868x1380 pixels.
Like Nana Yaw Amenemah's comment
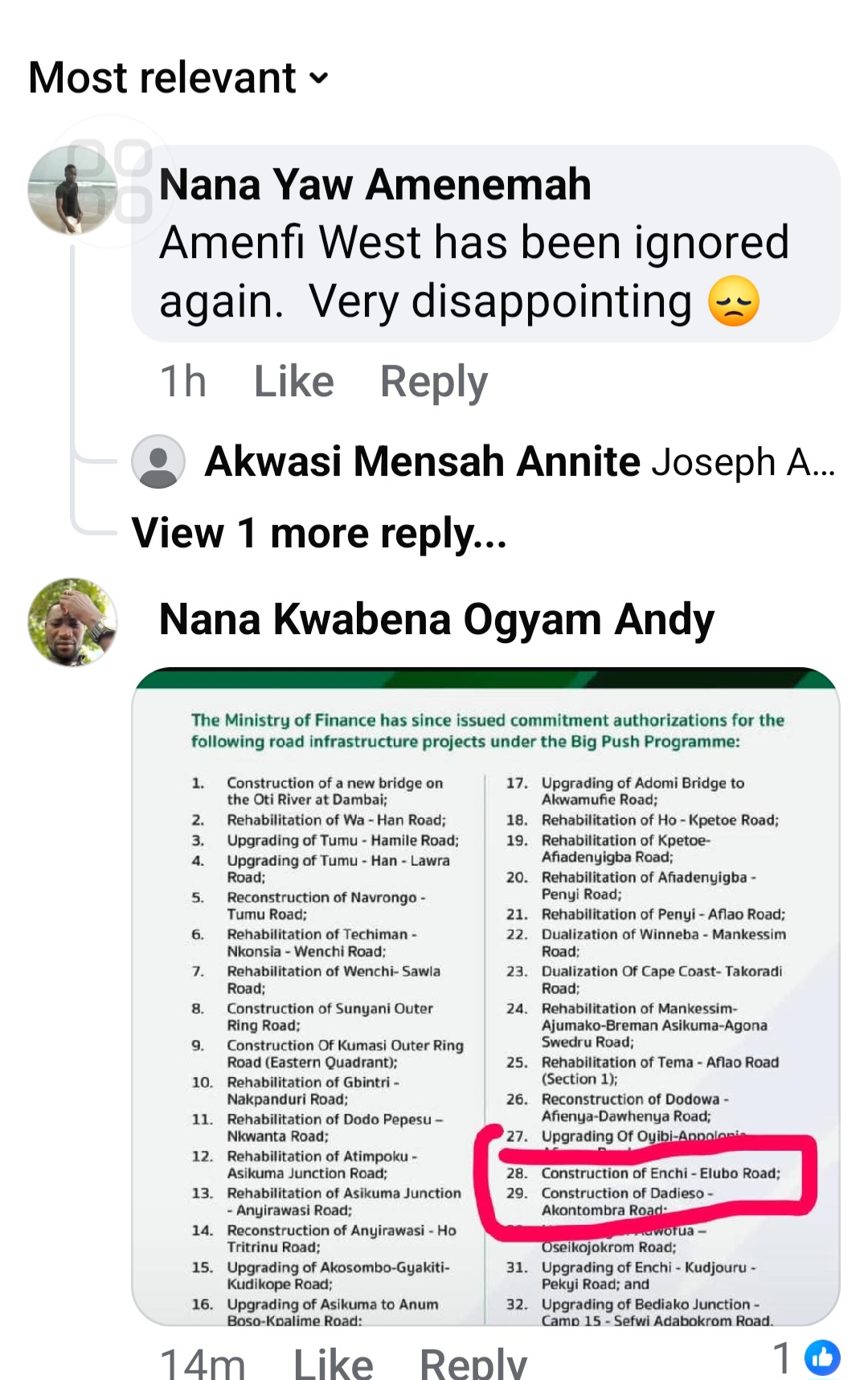pos(293,381)
